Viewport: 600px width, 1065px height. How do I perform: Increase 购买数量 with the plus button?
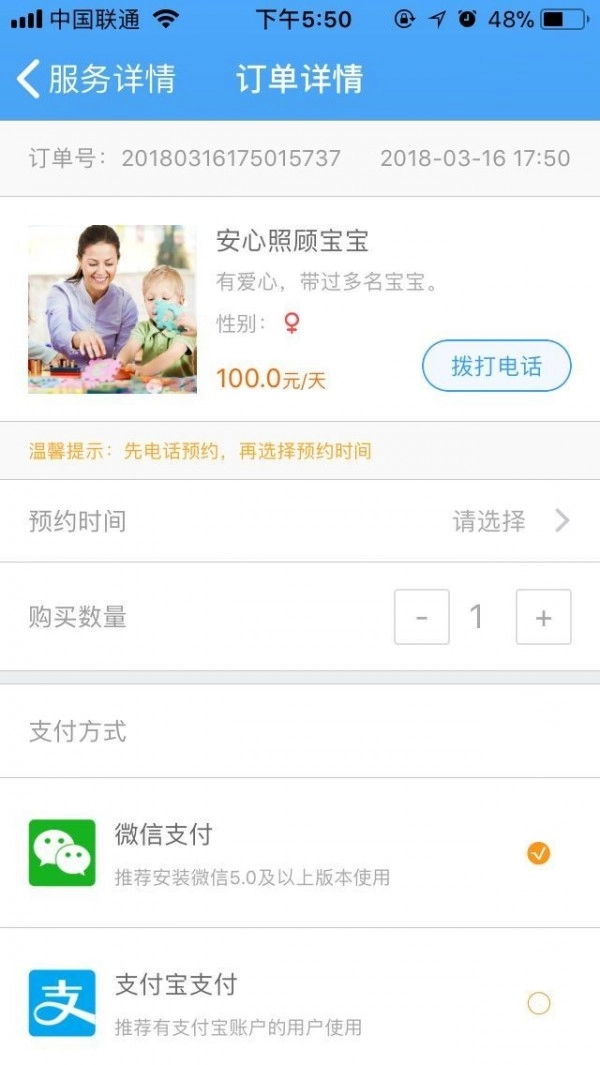pyautogui.click(x=543, y=617)
